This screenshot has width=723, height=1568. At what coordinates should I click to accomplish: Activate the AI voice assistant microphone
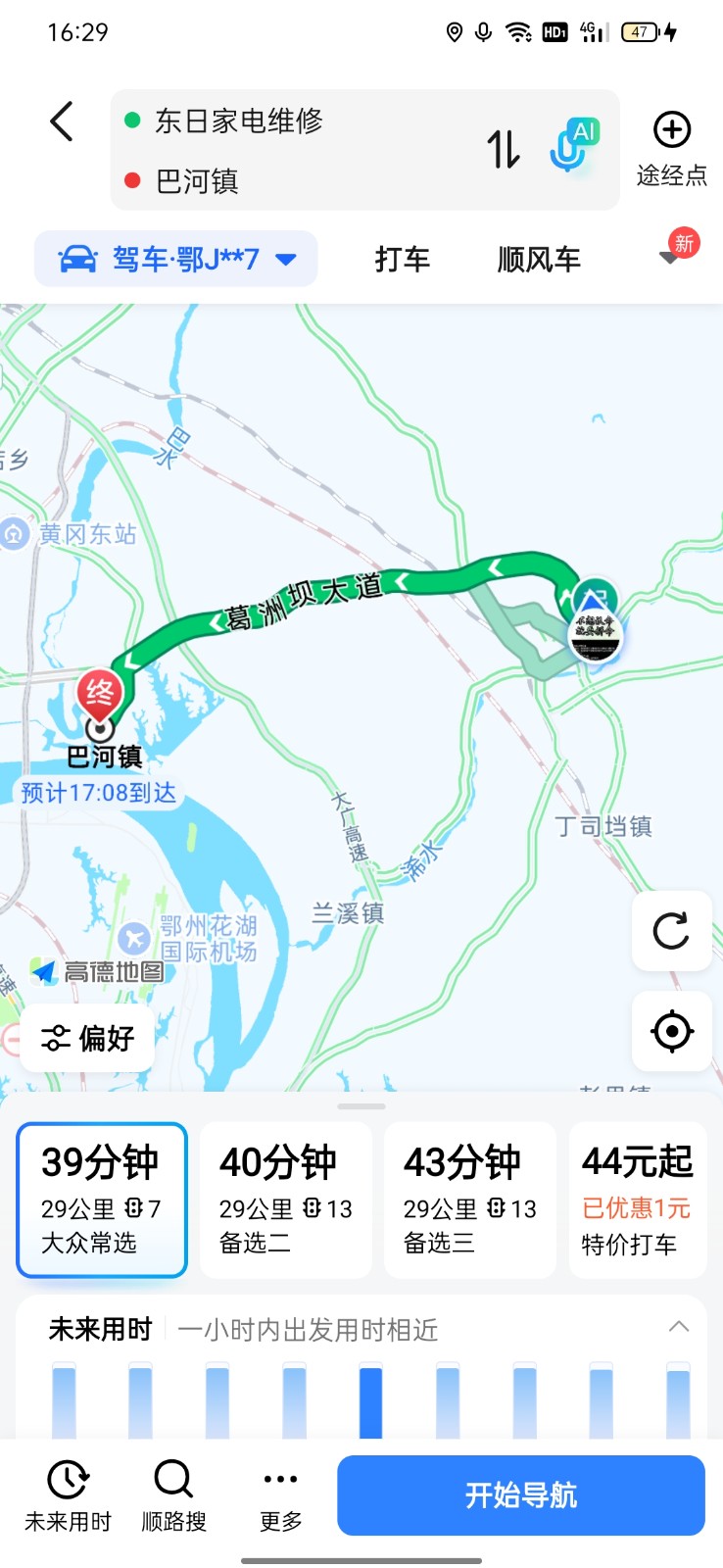coord(573,148)
